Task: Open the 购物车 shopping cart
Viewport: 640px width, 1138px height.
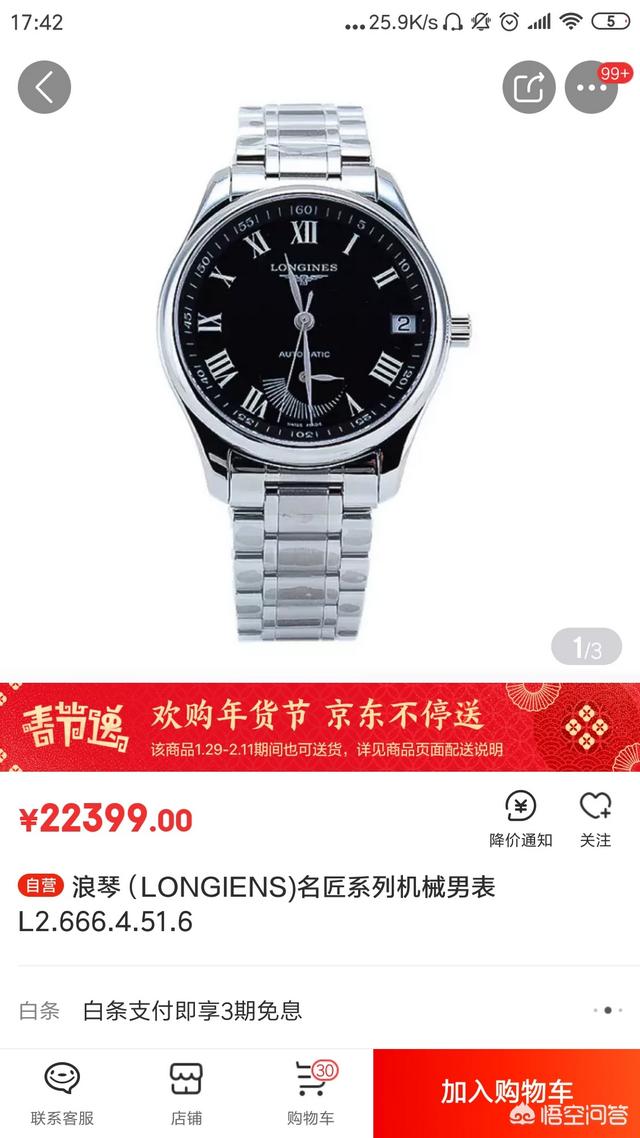Action: pyautogui.click(x=310, y=1093)
